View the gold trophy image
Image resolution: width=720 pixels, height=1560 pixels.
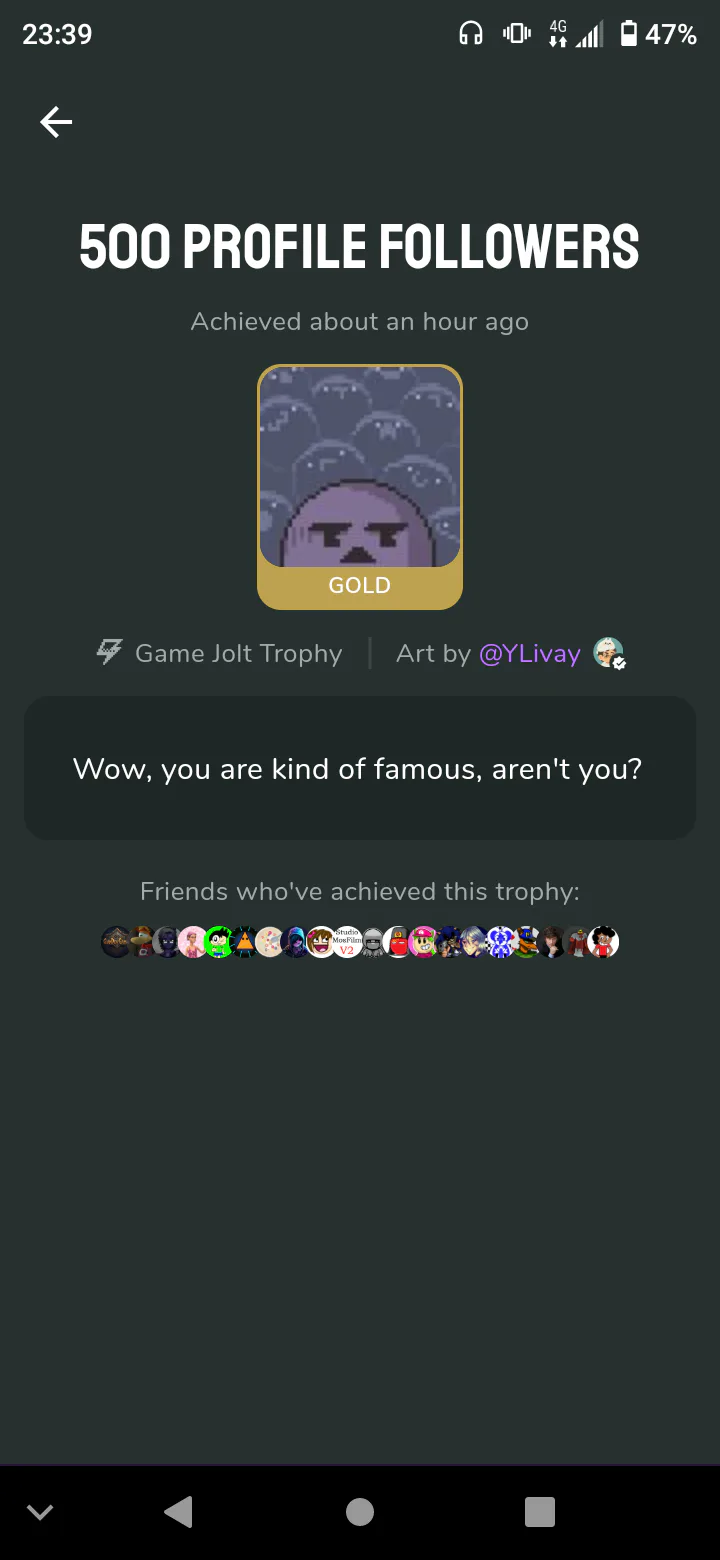tap(360, 487)
